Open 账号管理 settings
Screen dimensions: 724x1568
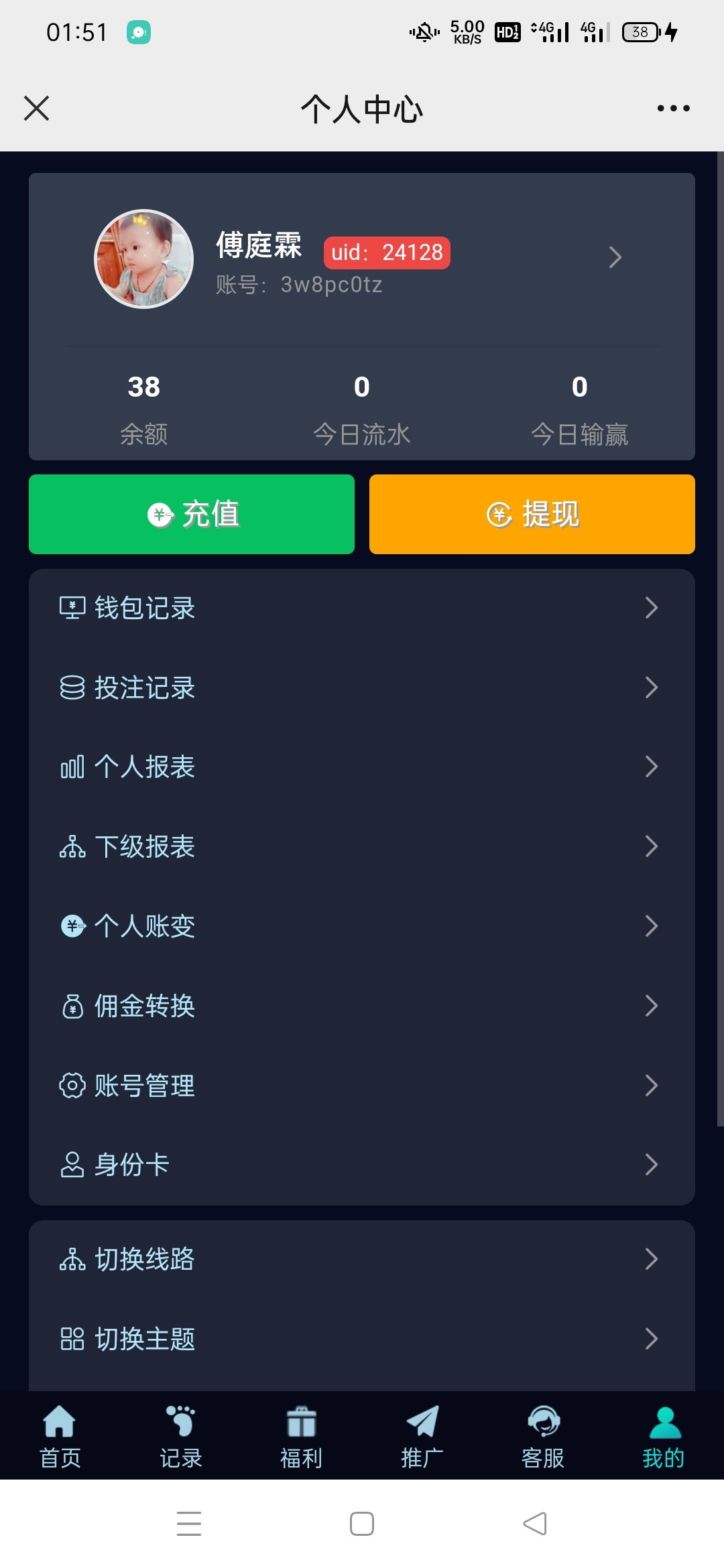pos(361,1086)
